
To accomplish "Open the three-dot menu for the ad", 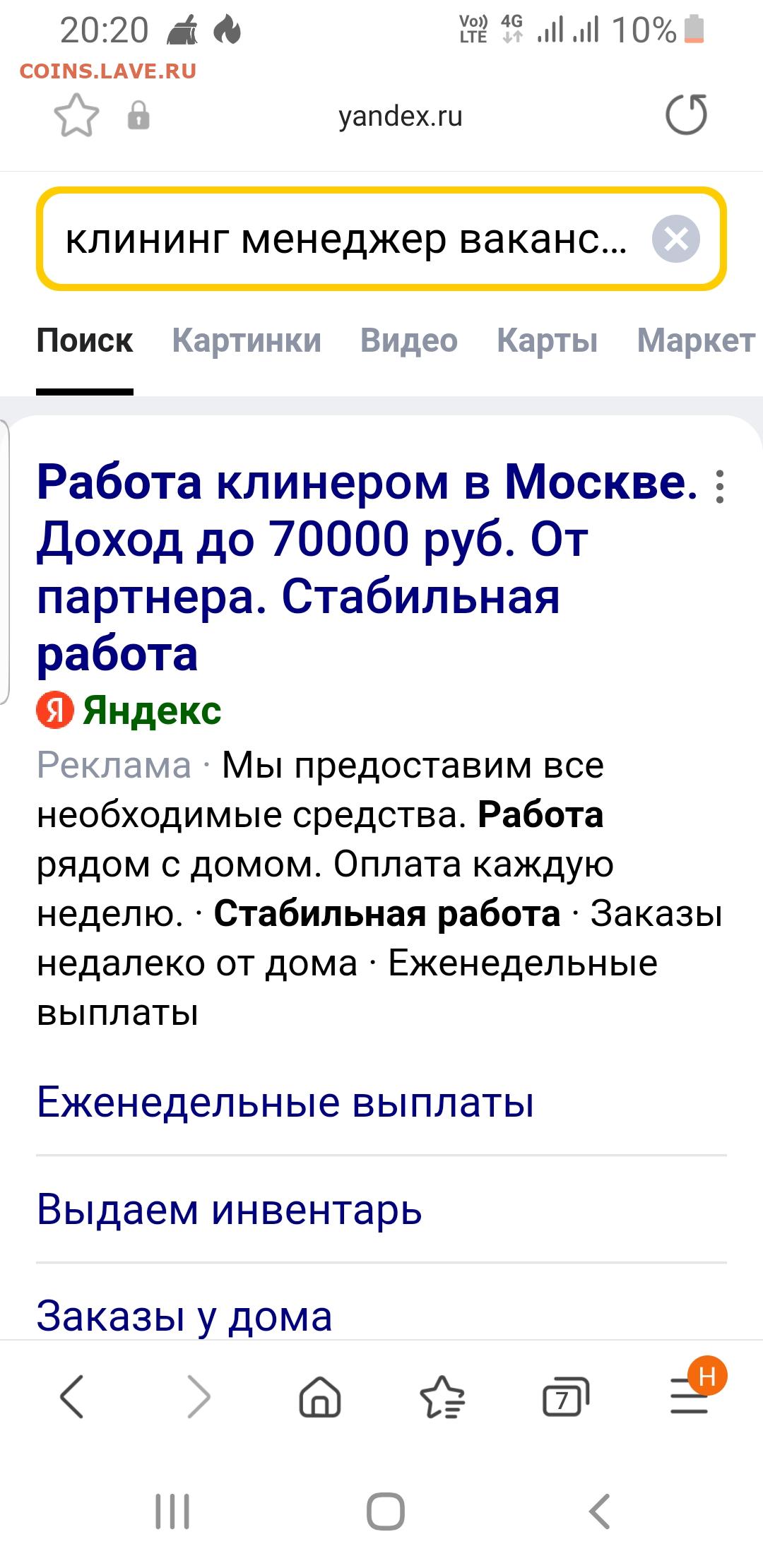I will (x=720, y=487).
